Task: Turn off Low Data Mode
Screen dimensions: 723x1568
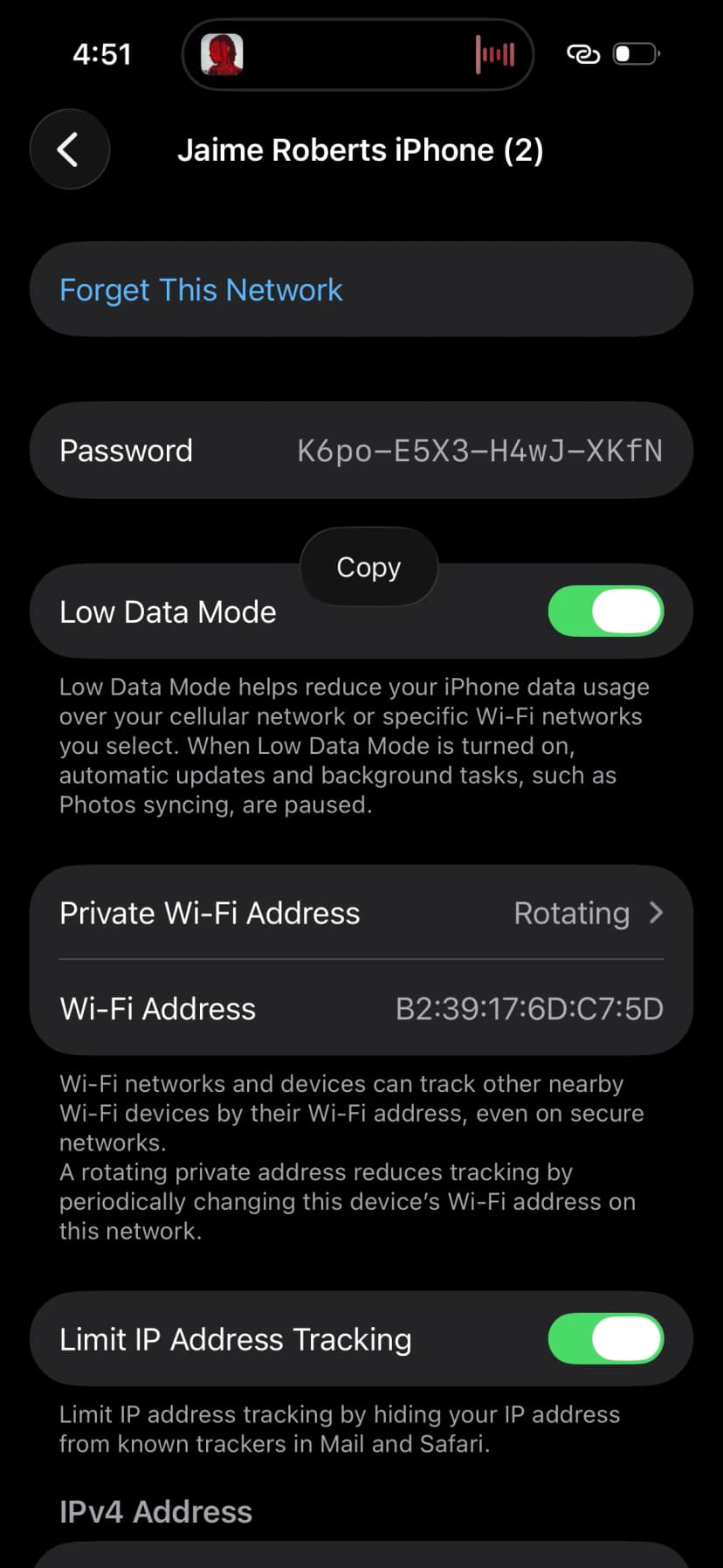Action: [605, 611]
